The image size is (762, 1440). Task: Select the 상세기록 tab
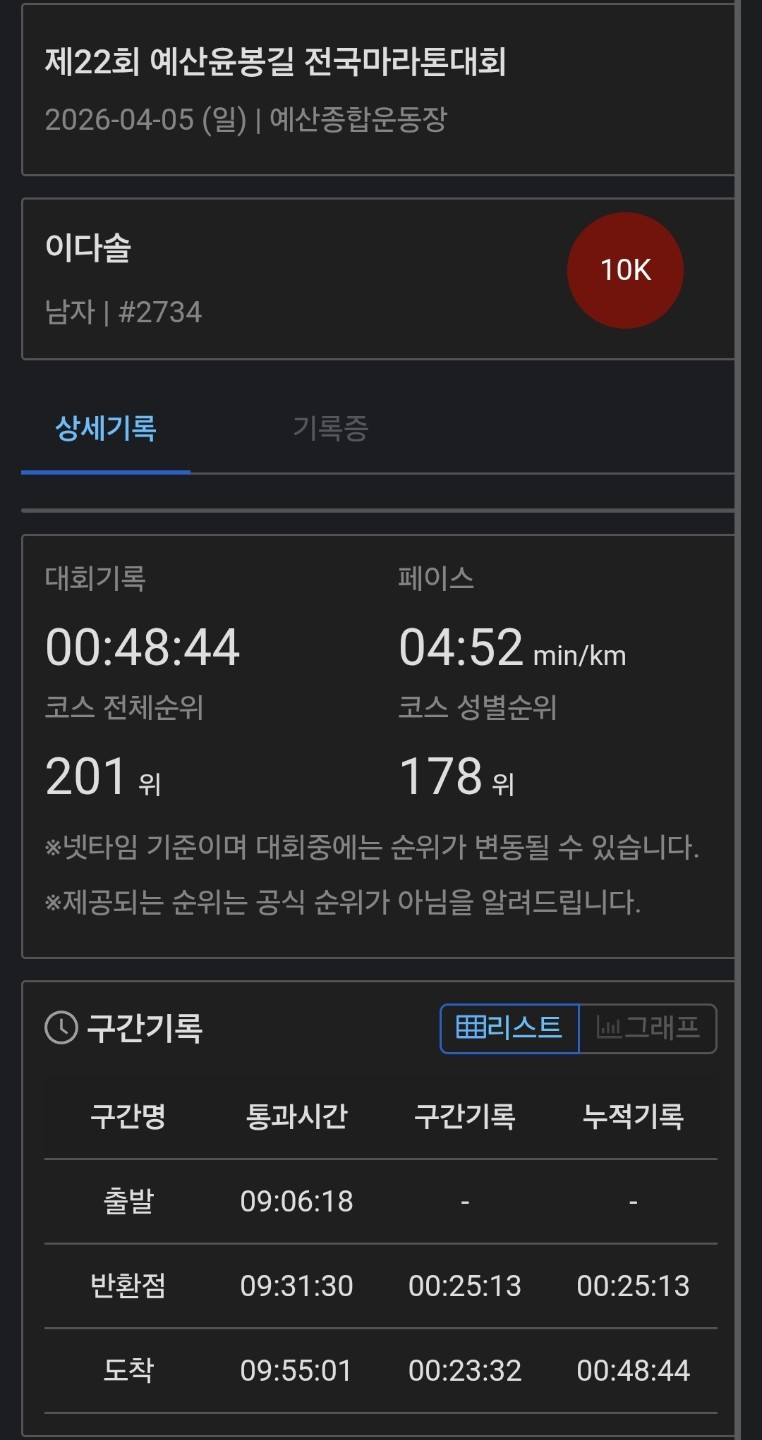[x=106, y=429]
